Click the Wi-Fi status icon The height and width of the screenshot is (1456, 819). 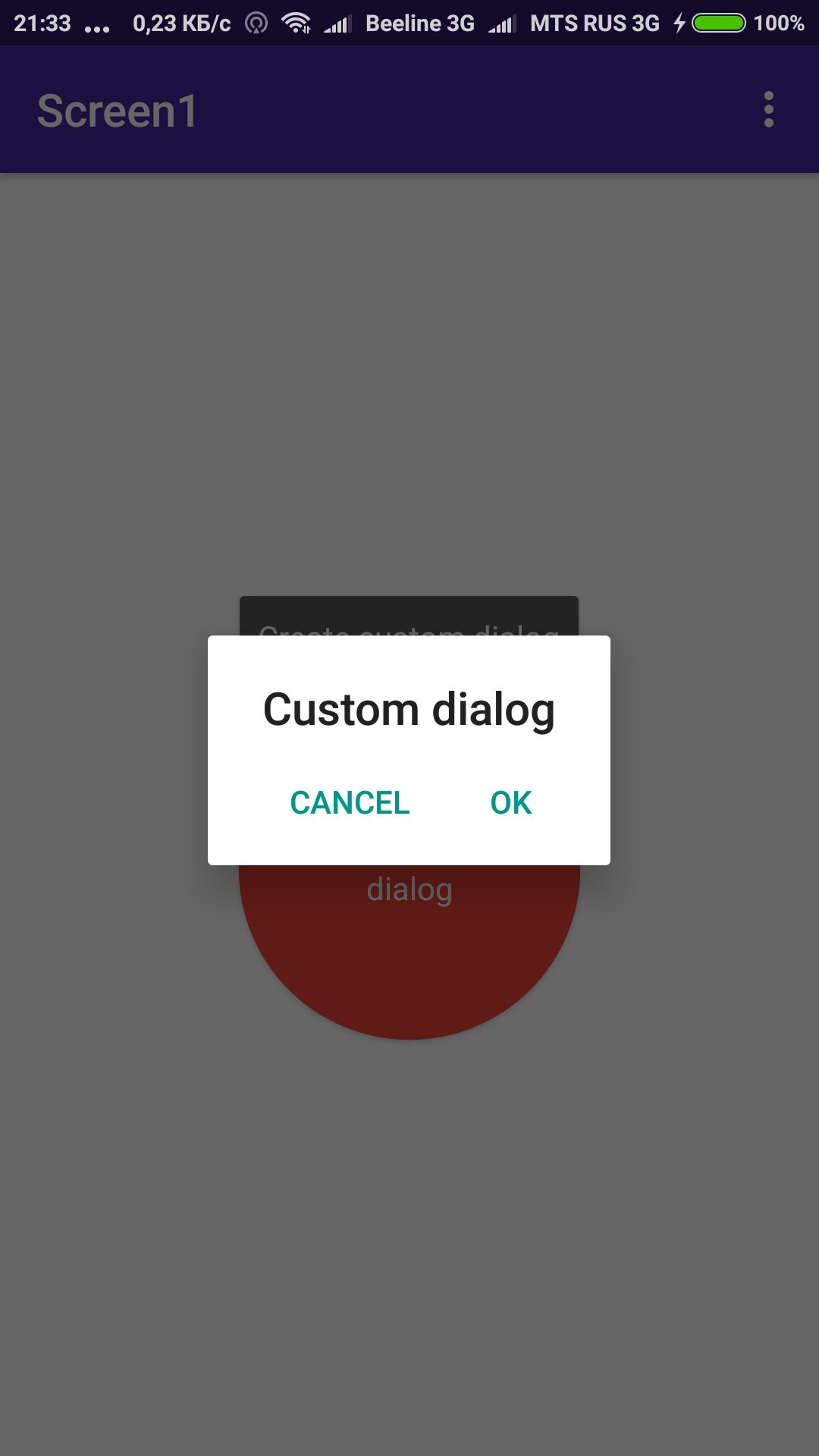(x=296, y=23)
